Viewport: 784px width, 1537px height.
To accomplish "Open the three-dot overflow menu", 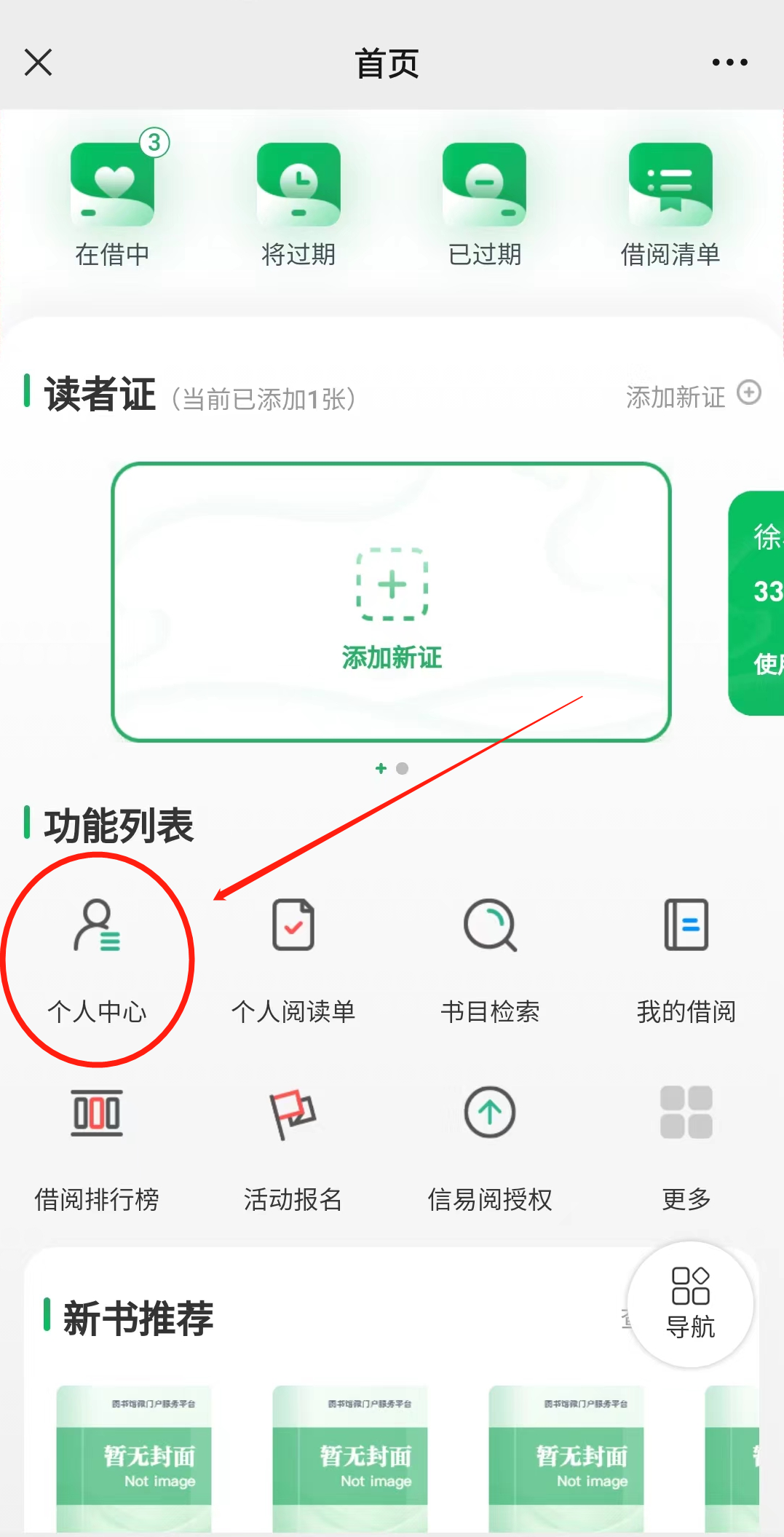I will click(x=729, y=63).
